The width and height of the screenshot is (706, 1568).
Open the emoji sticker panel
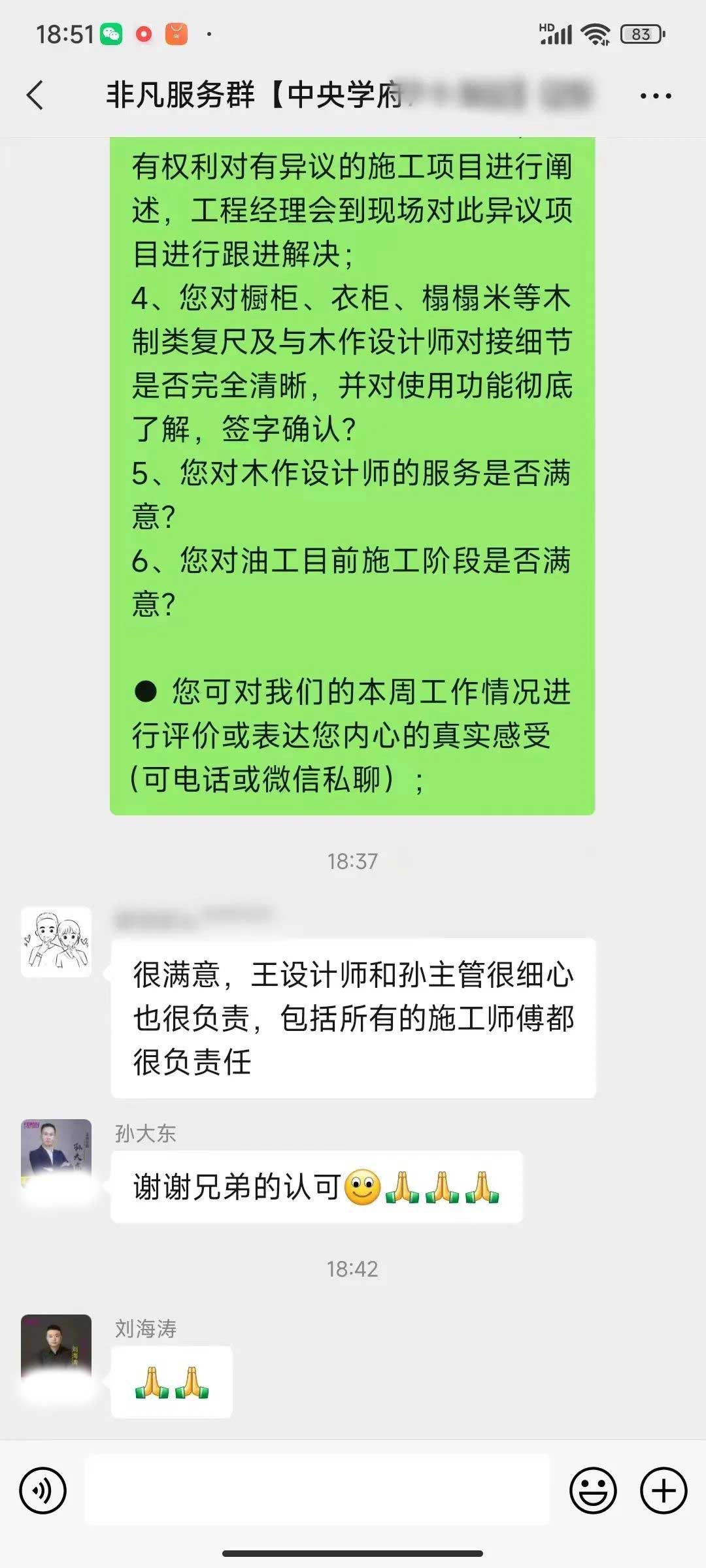(x=593, y=1491)
